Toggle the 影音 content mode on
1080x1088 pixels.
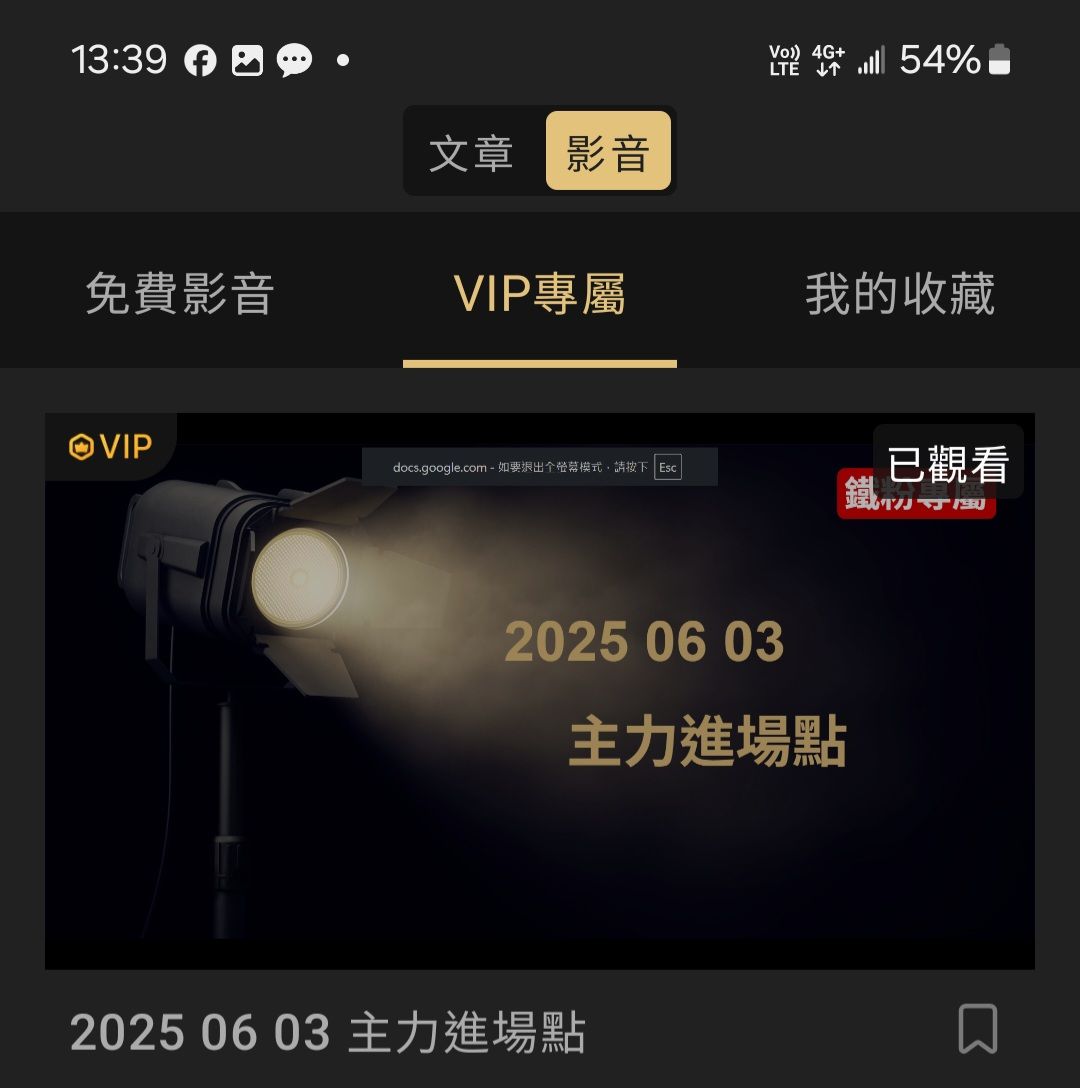click(x=608, y=151)
